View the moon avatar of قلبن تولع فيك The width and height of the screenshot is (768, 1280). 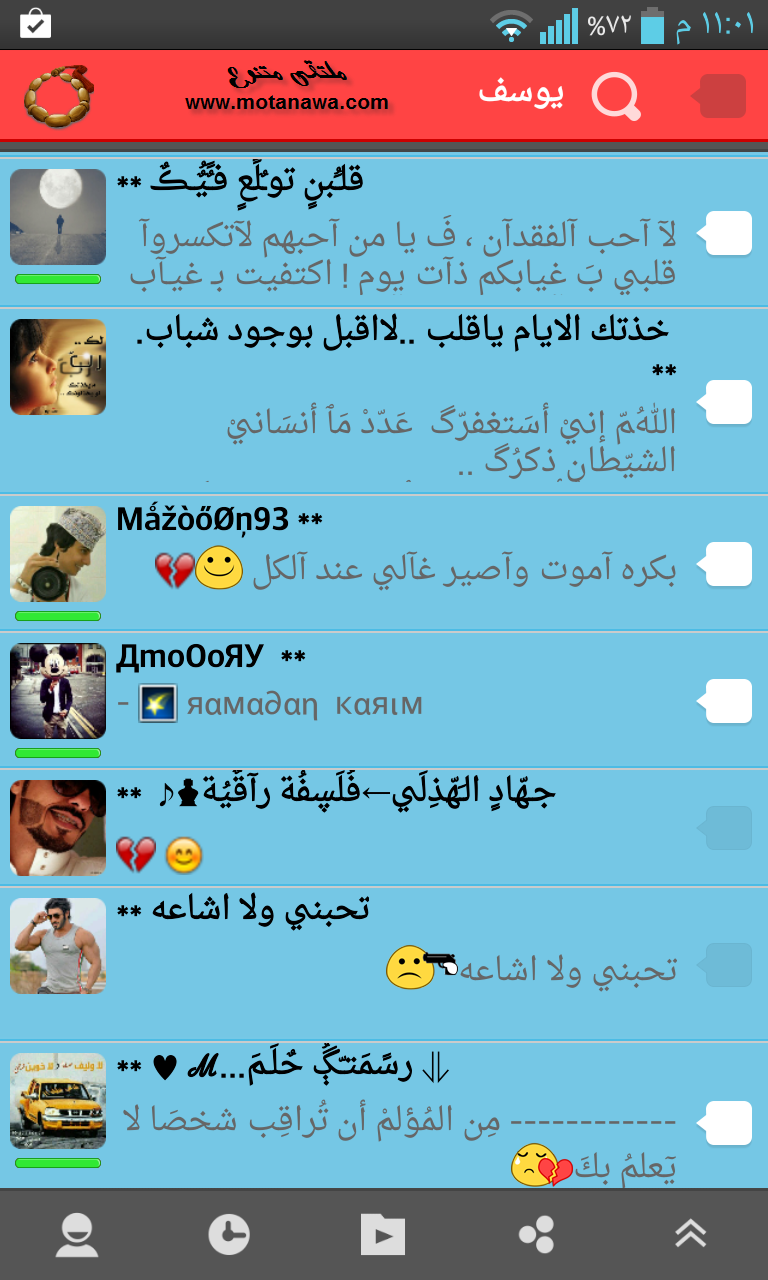pos(58,217)
